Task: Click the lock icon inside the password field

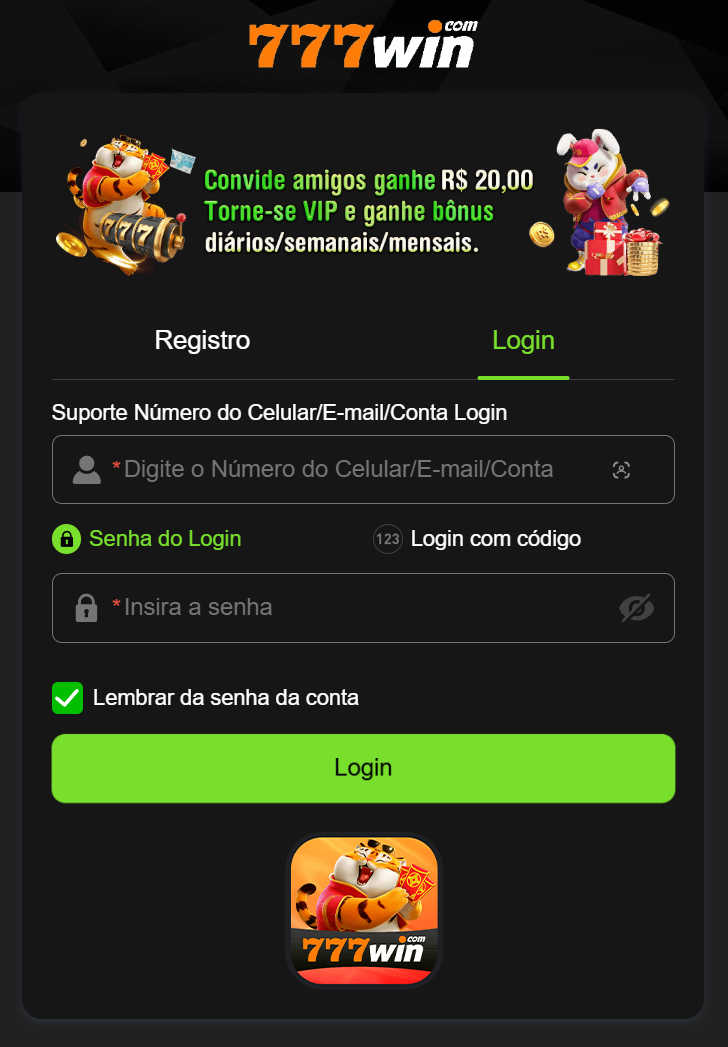Action: coord(87,608)
